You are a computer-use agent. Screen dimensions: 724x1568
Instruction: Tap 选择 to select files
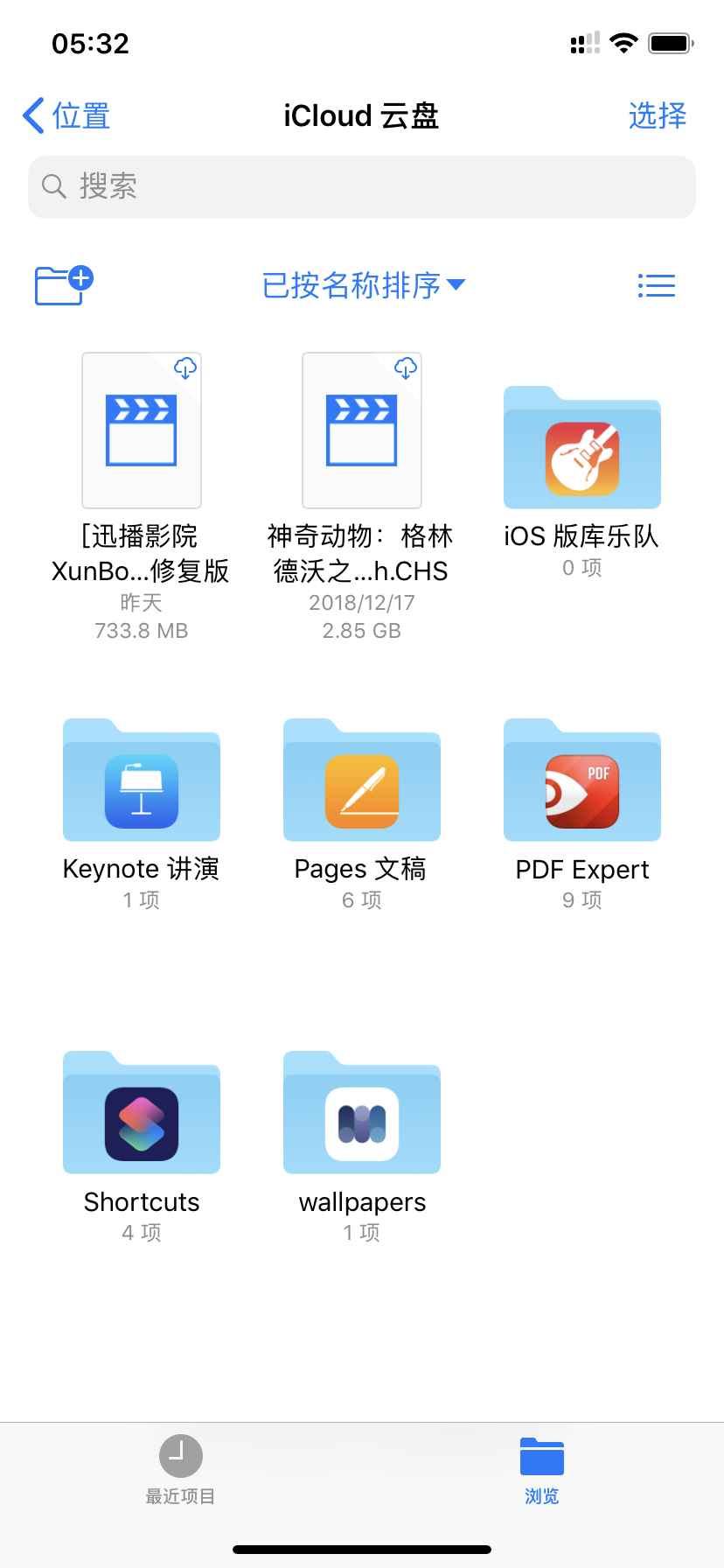[658, 115]
